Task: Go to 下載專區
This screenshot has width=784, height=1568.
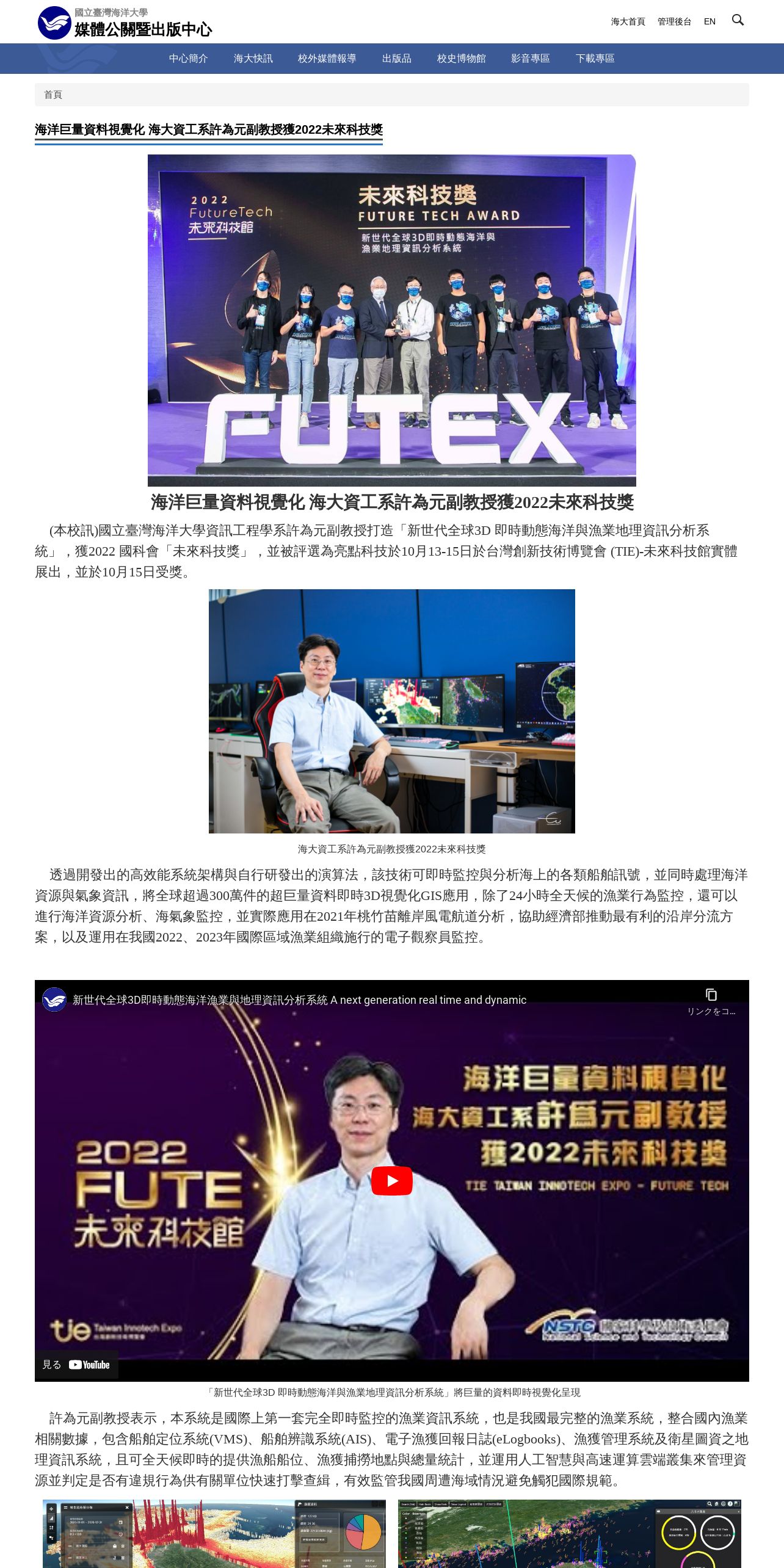Action: 595,59
